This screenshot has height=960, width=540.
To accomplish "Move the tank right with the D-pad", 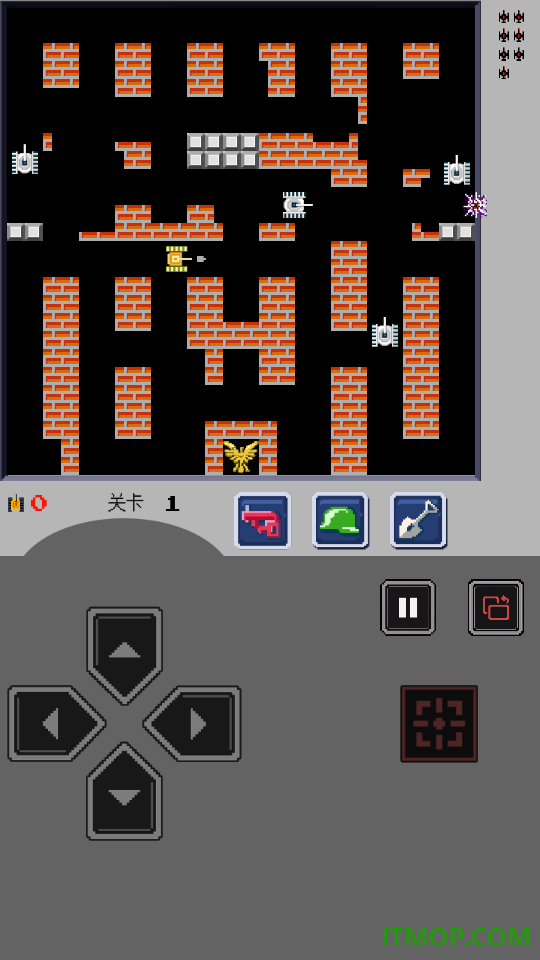I will [x=192, y=724].
